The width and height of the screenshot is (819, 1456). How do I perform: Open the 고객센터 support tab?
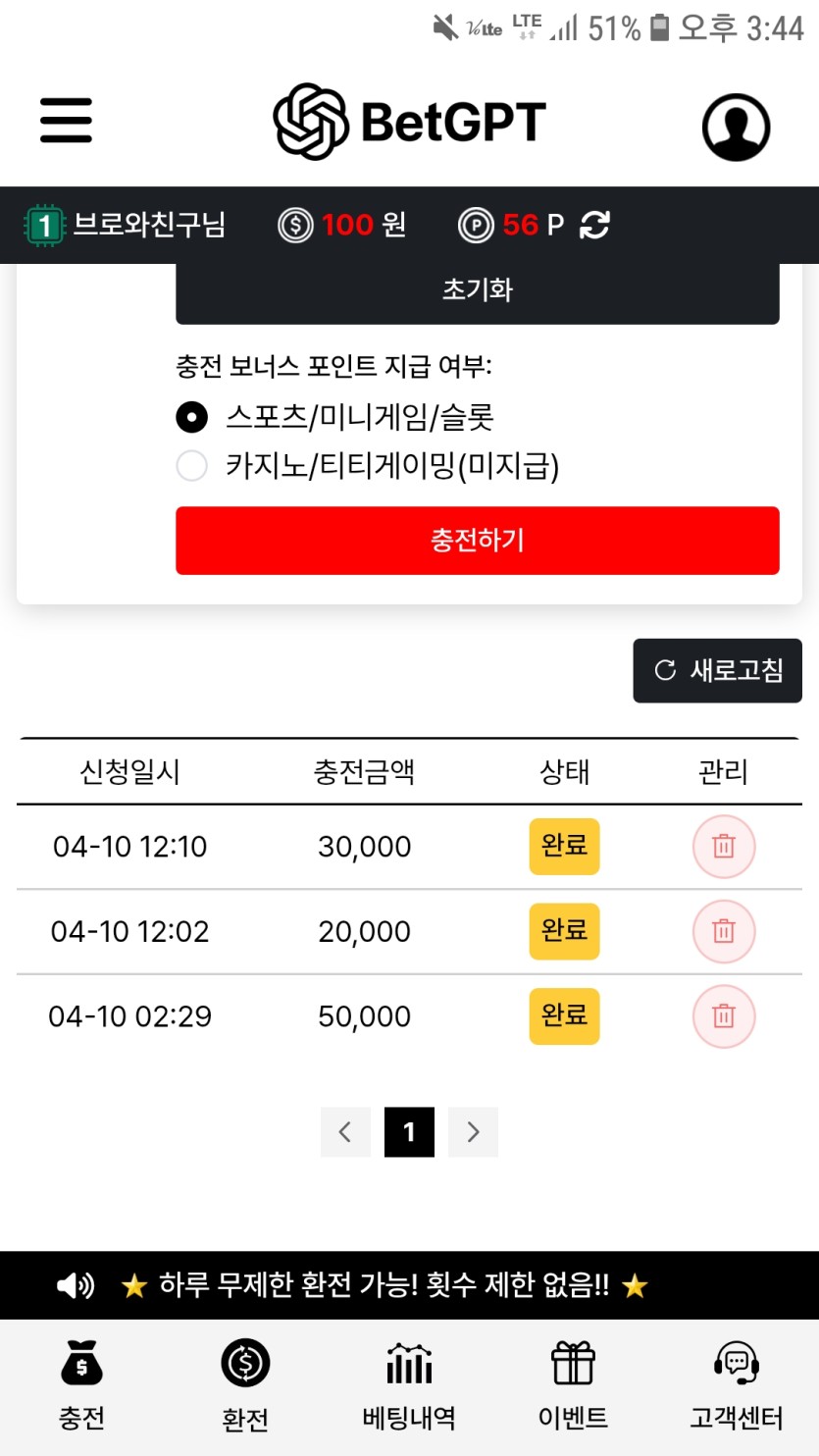(737, 1385)
